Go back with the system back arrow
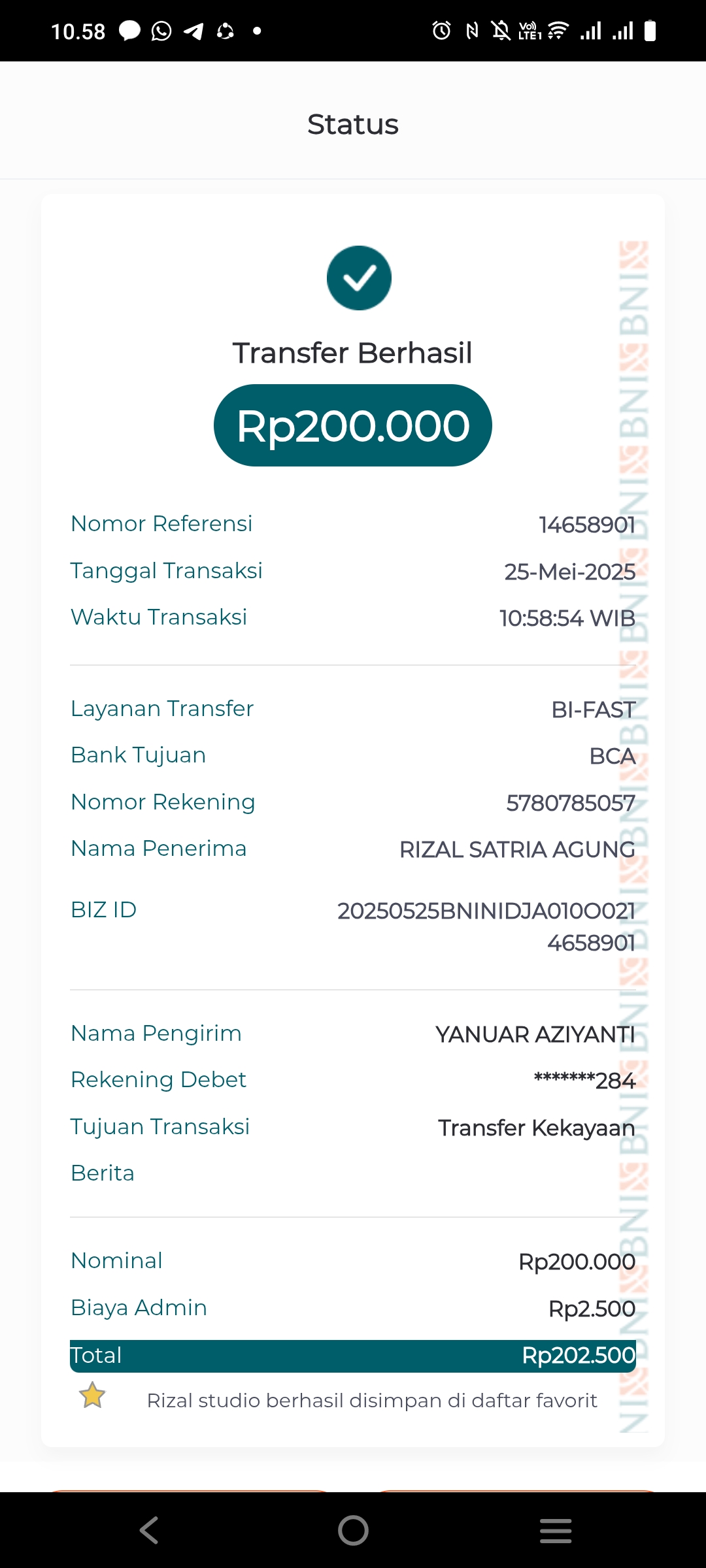The width and height of the screenshot is (706, 1568). click(150, 1530)
